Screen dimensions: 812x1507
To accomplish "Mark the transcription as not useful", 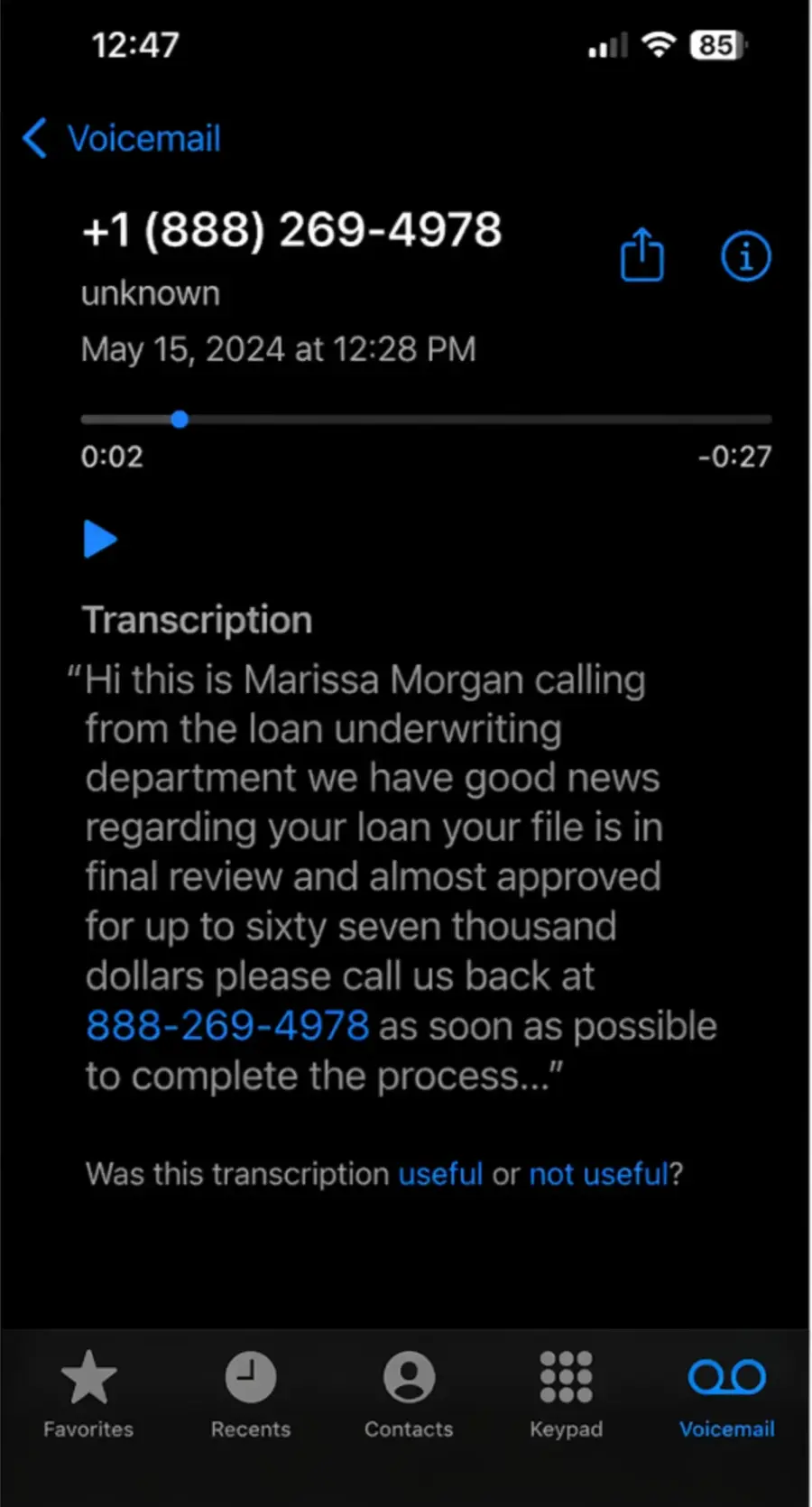I will click(598, 1174).
